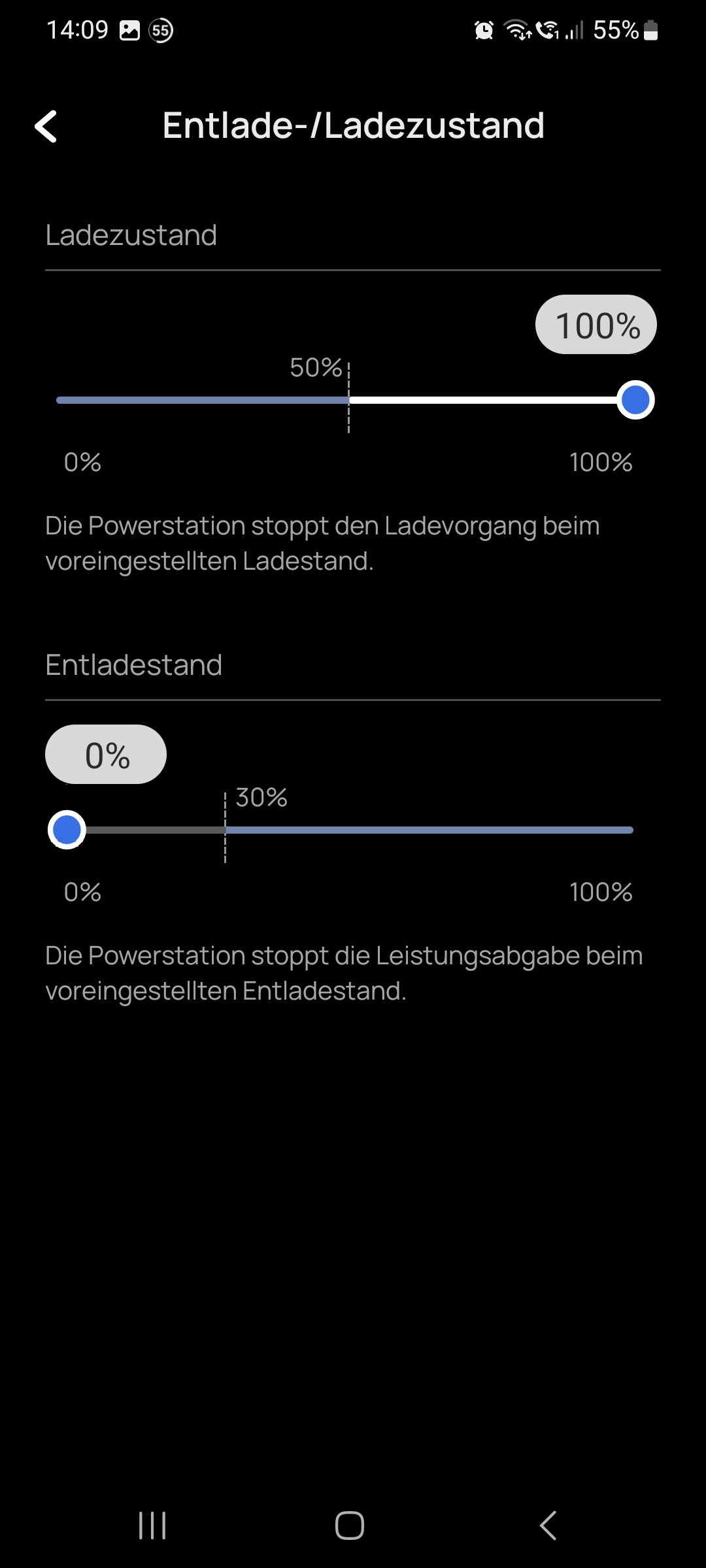Tap the Ladezustand slider handle at 100%

point(635,400)
